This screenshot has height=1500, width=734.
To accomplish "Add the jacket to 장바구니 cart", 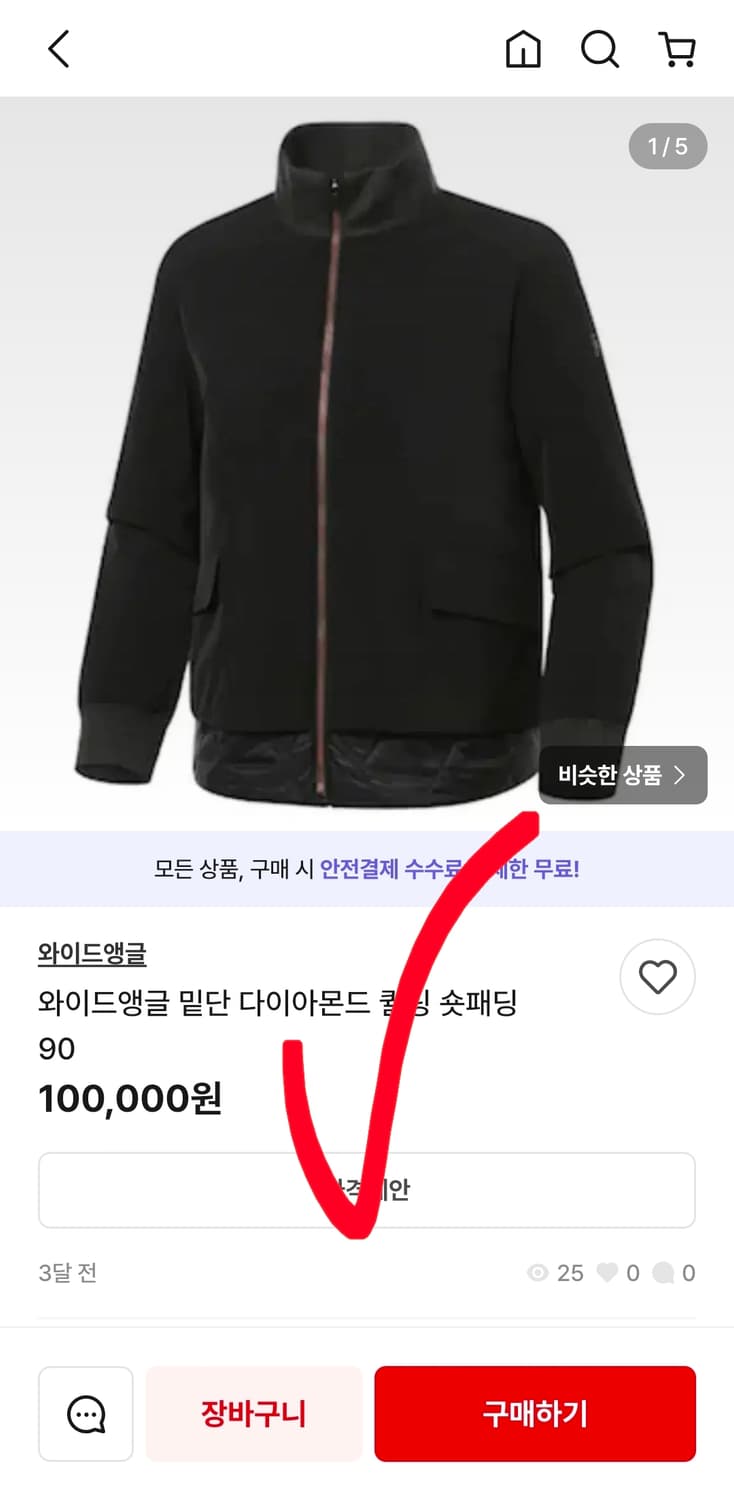I will (254, 1413).
